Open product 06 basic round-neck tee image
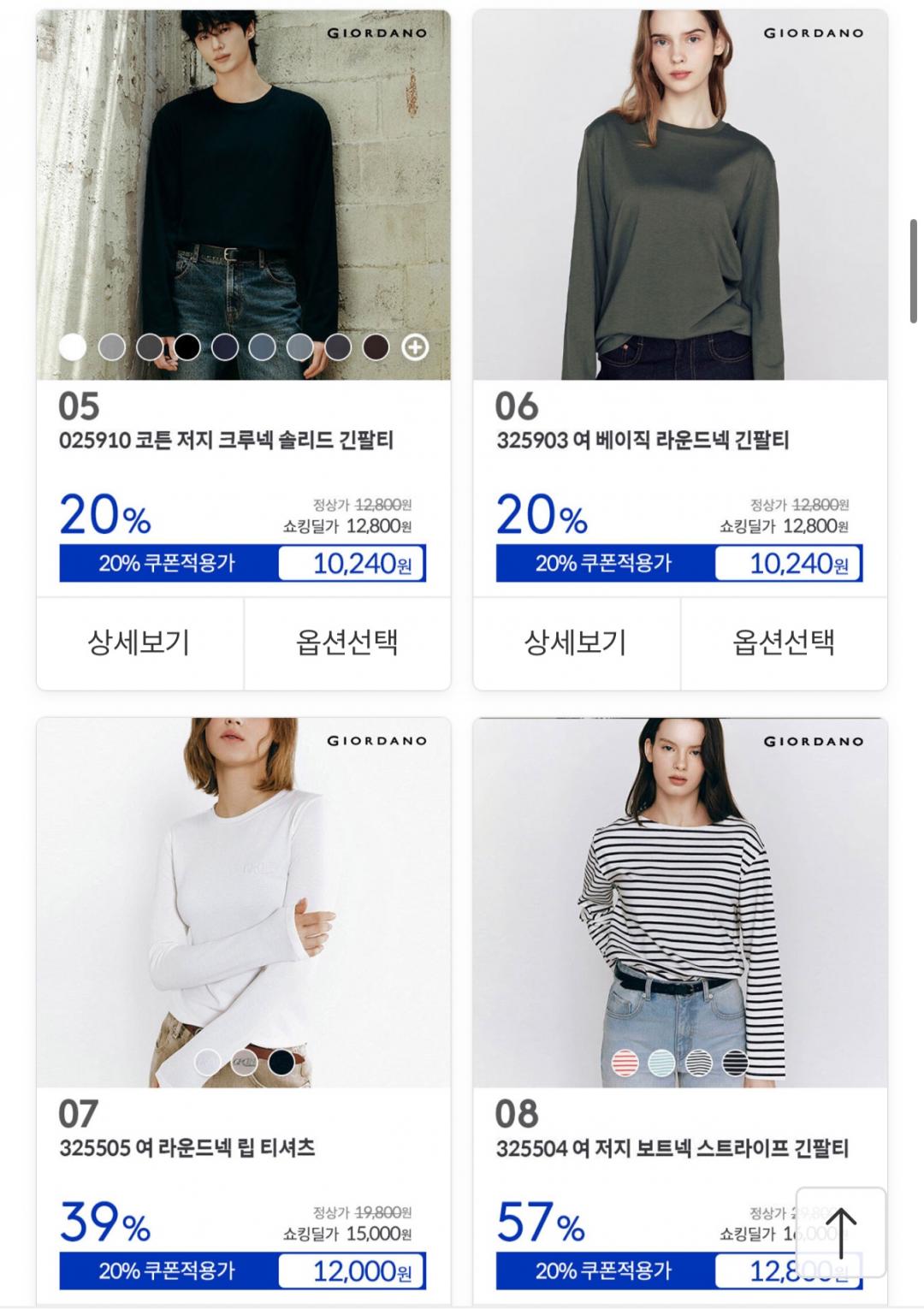Screen dimensions: 924x1309 pyautogui.click(x=679, y=195)
